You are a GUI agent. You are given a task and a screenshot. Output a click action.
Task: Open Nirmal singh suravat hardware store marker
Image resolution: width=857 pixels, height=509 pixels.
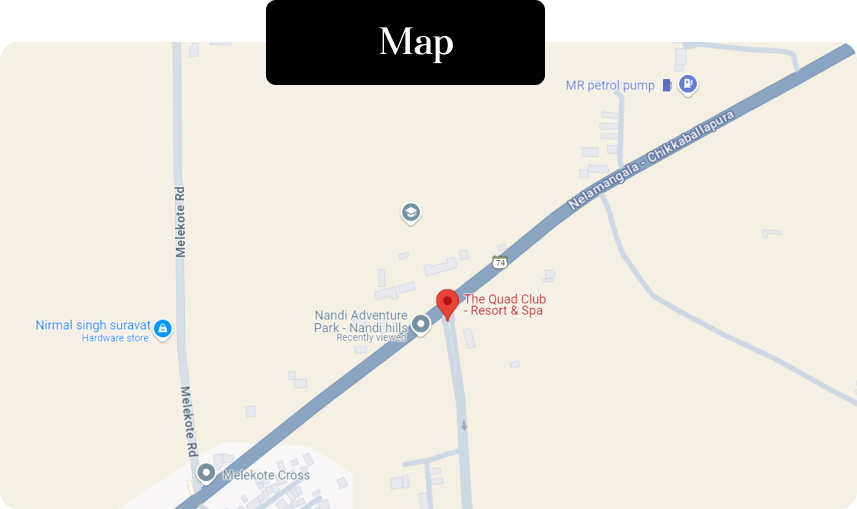coord(163,328)
